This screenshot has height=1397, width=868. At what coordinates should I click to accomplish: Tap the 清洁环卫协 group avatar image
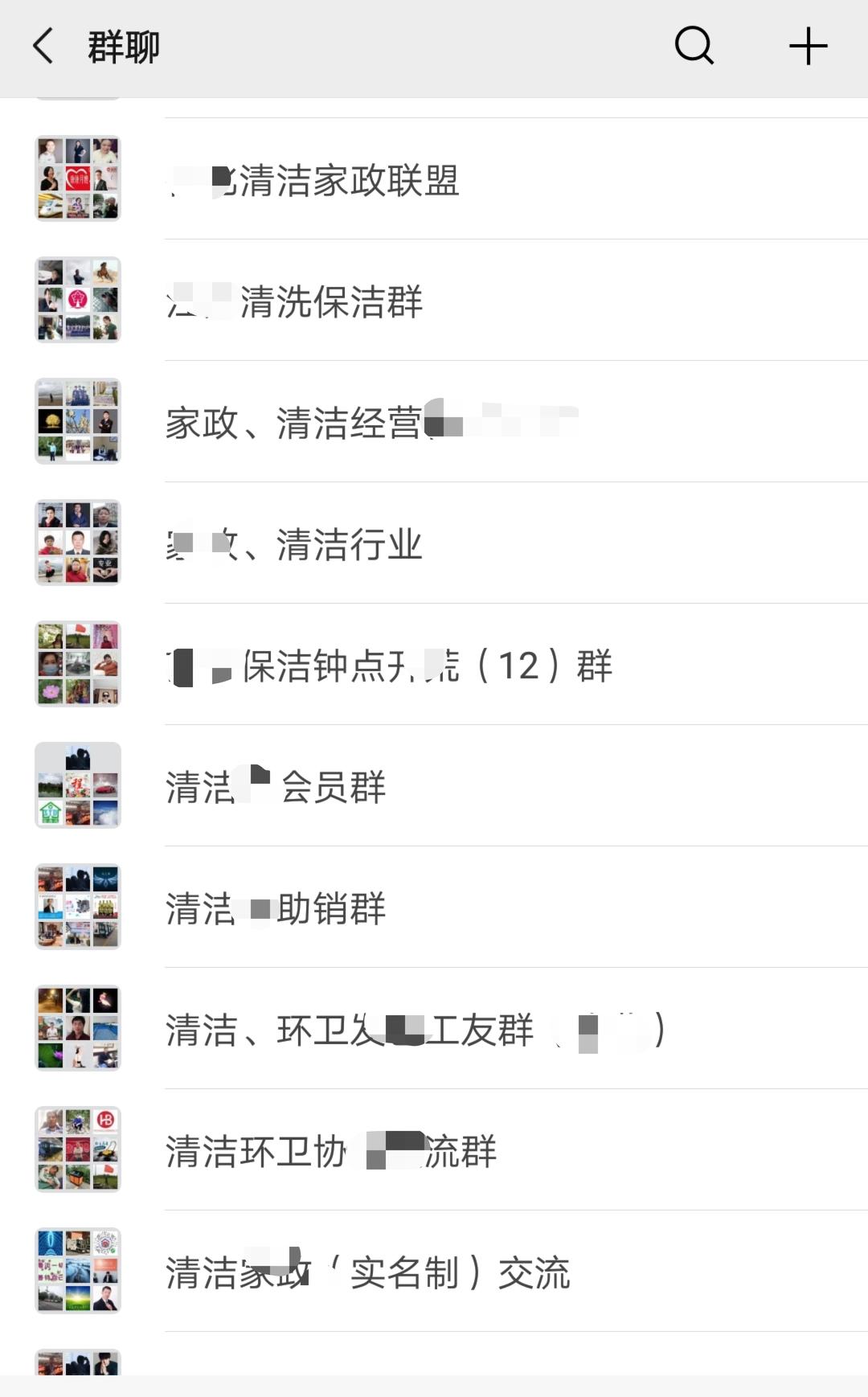click(78, 1148)
